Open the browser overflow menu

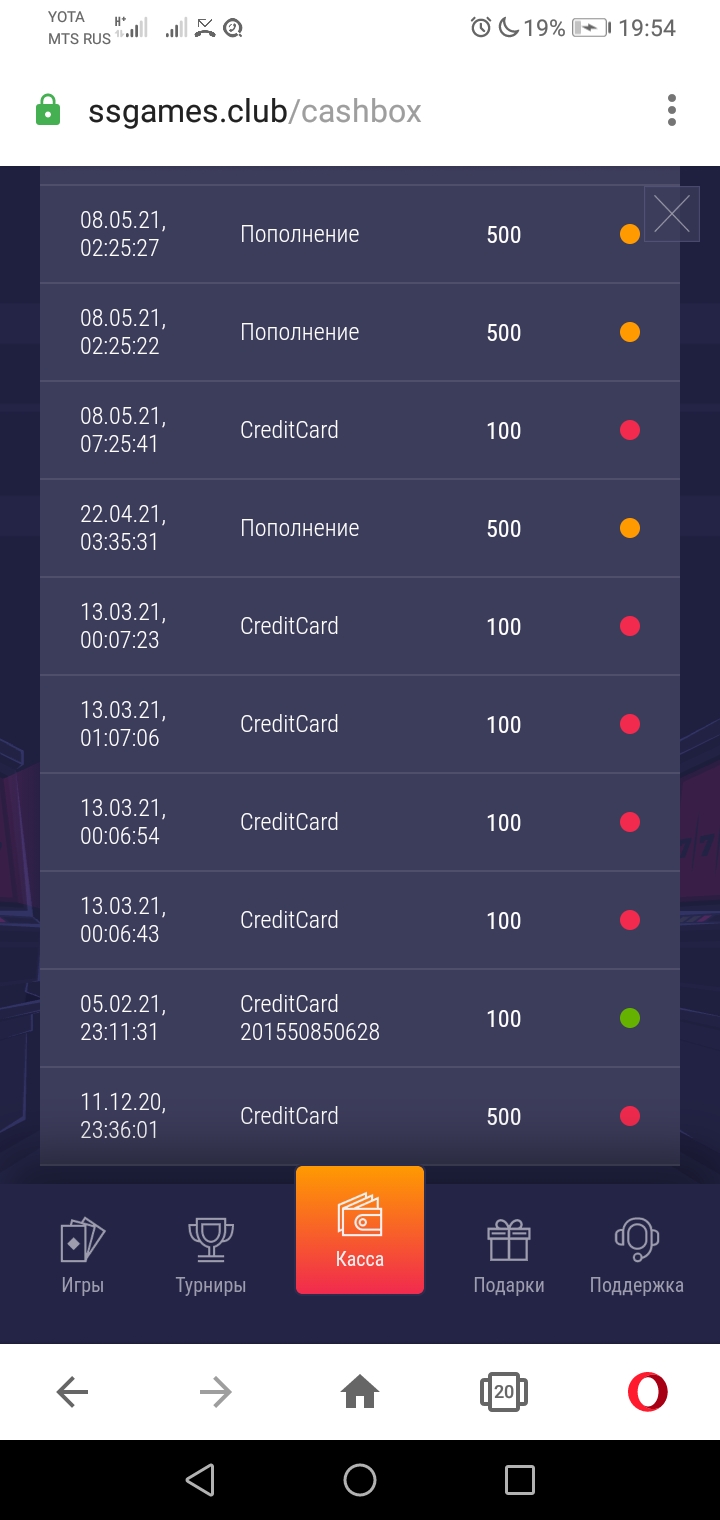pos(672,110)
